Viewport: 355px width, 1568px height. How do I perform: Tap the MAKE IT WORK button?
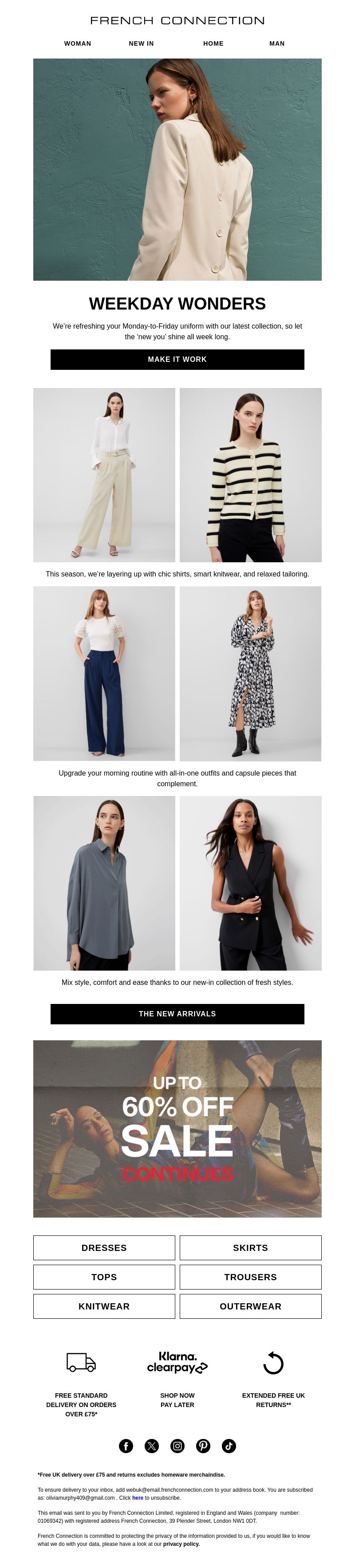(x=177, y=359)
